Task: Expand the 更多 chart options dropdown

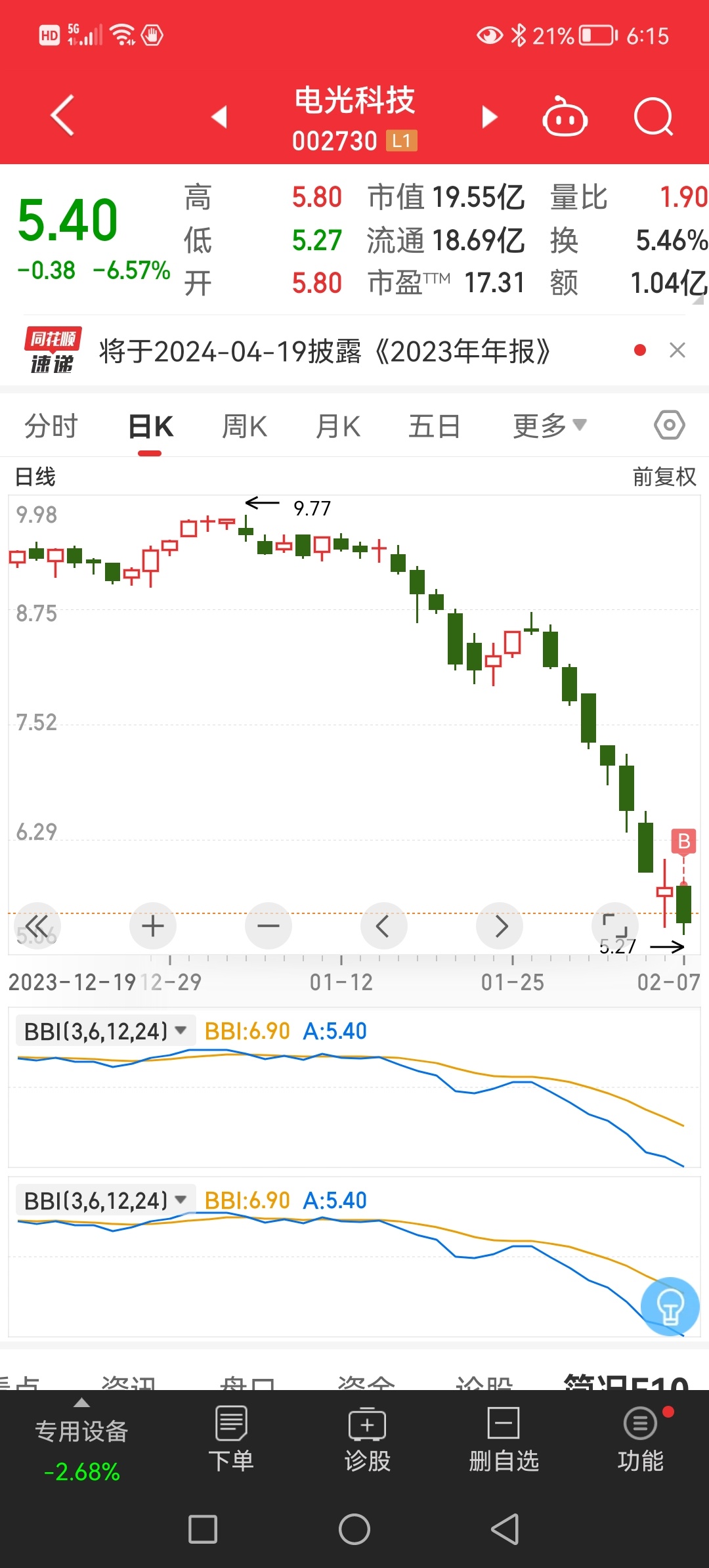Action: 549,426
